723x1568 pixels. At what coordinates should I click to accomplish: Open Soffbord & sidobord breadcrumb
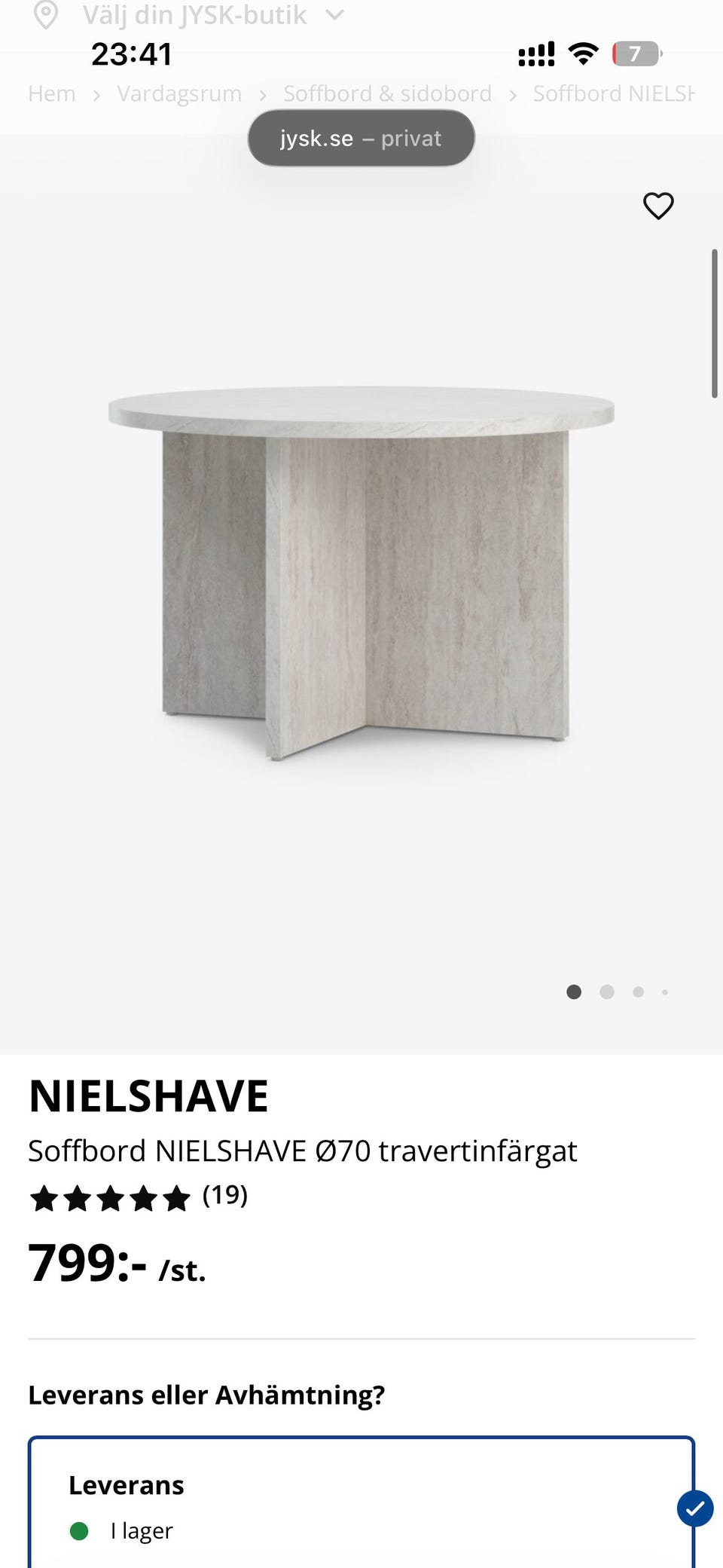point(387,94)
